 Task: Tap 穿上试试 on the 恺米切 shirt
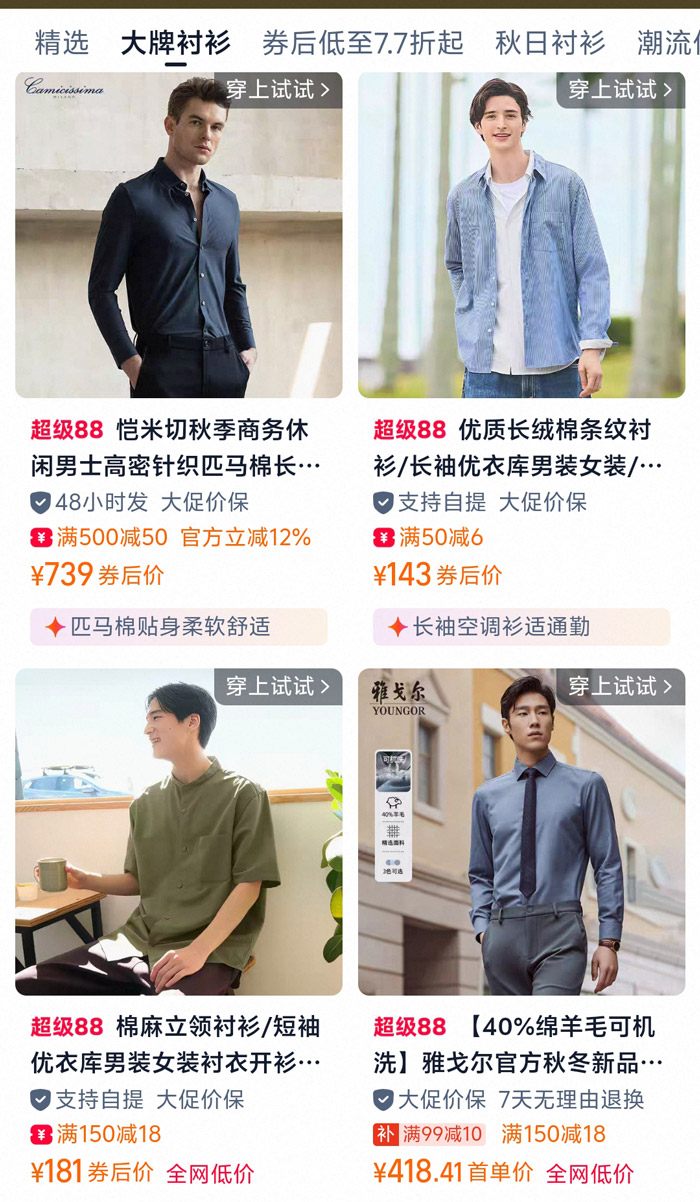(x=278, y=90)
